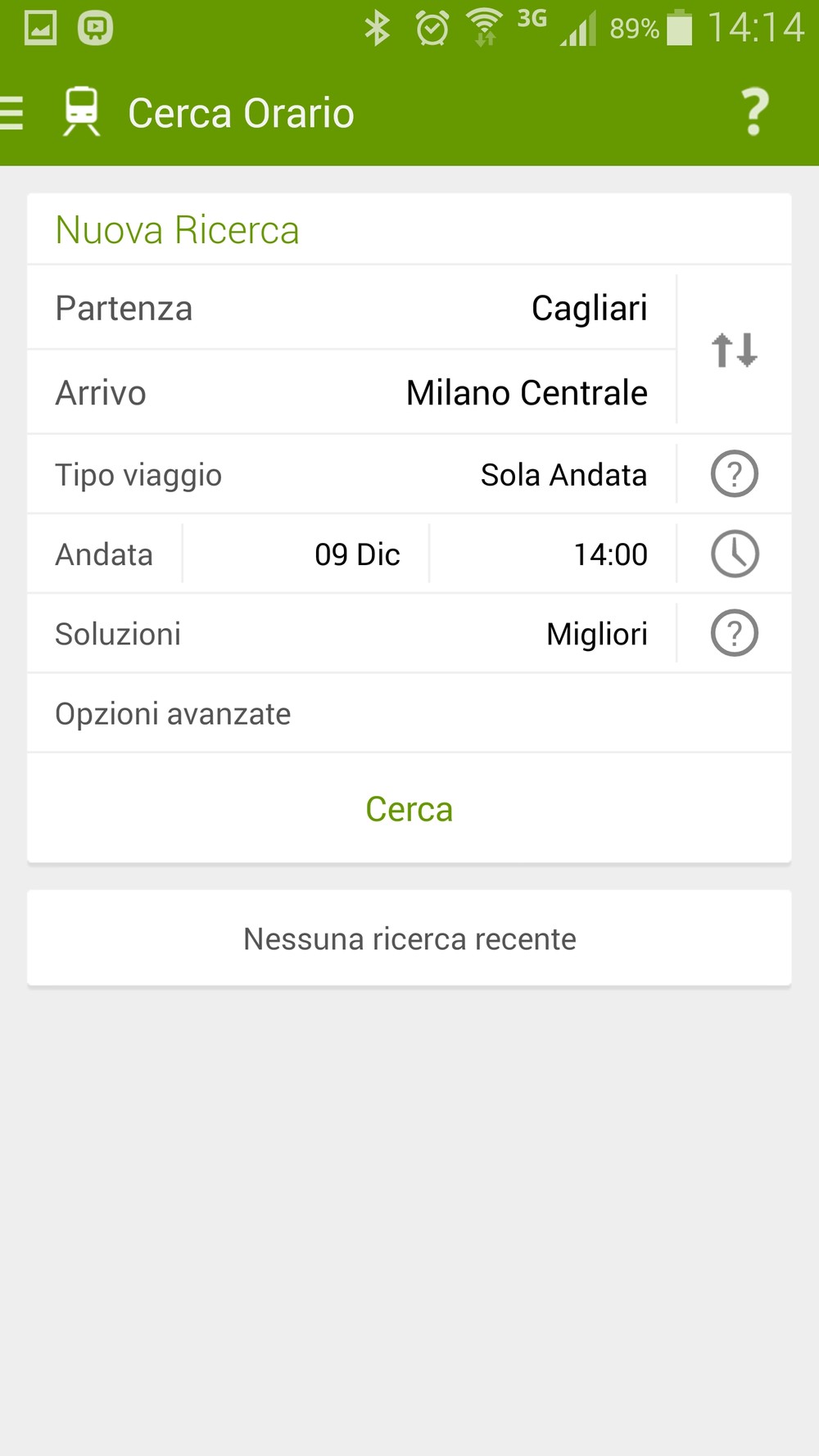Open the help question mark in toolbar
Viewport: 819px width, 1456px height.
point(754,112)
